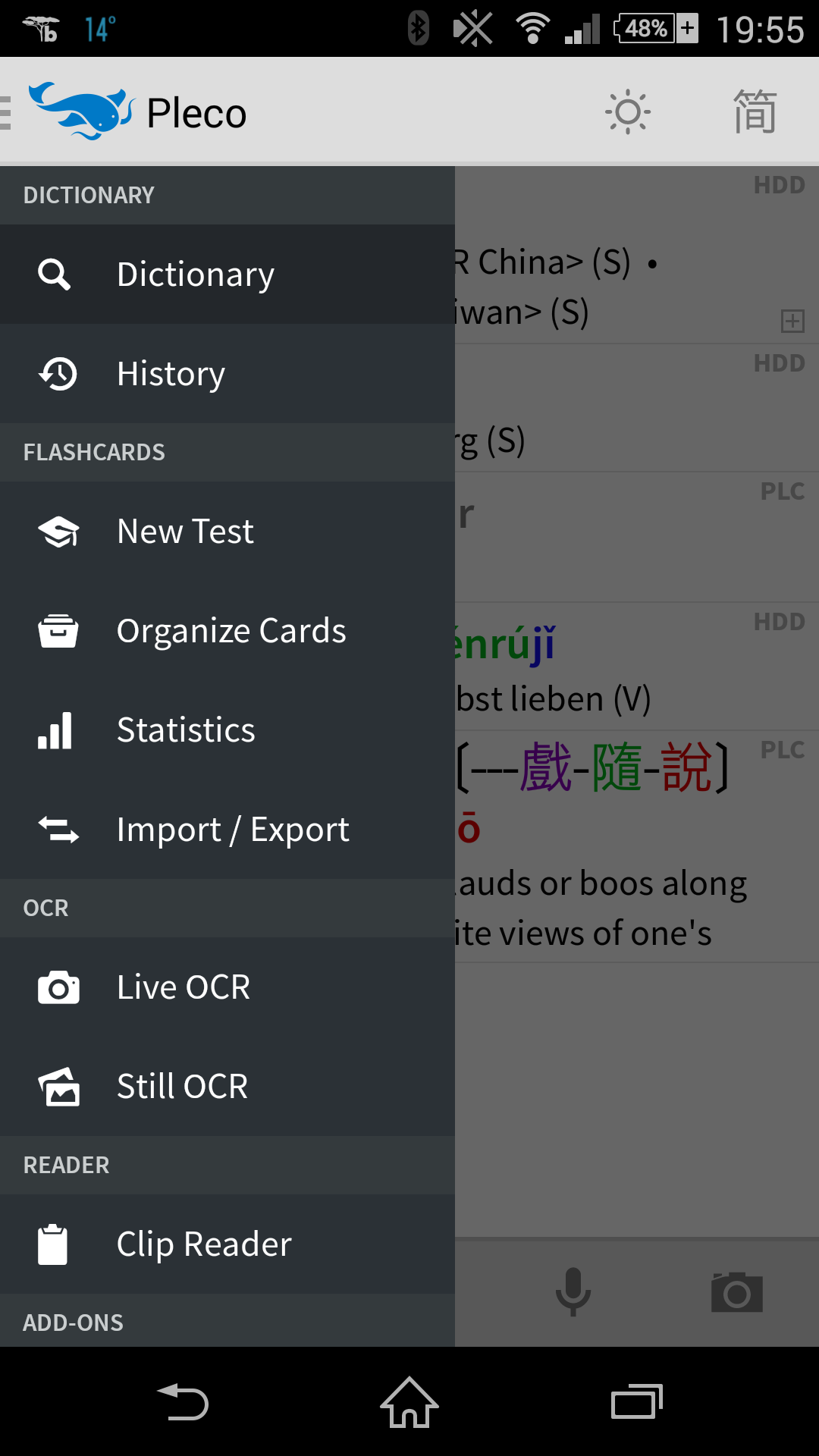This screenshot has height=1456, width=819.
Task: Go to the home screen
Action: [409, 1402]
